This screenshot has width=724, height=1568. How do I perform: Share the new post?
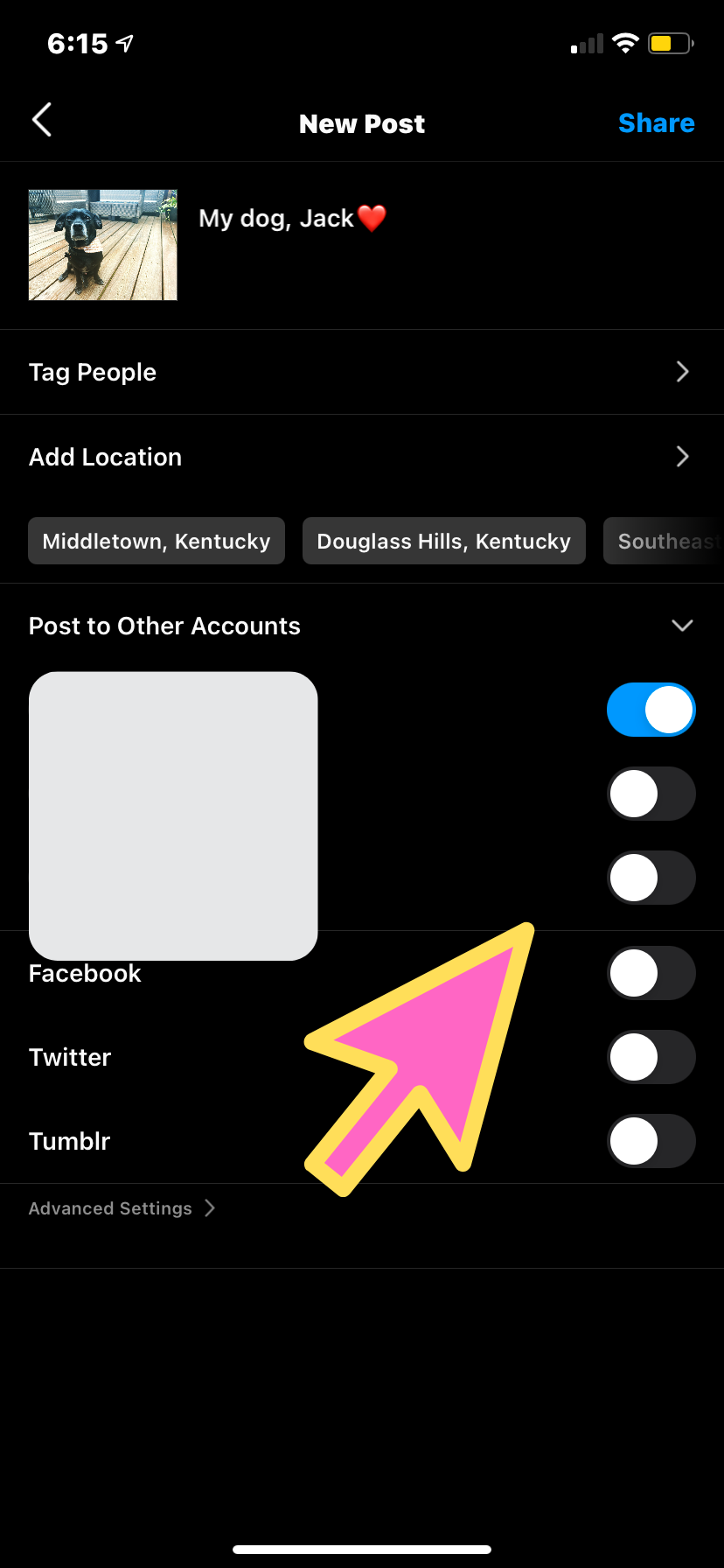click(656, 123)
